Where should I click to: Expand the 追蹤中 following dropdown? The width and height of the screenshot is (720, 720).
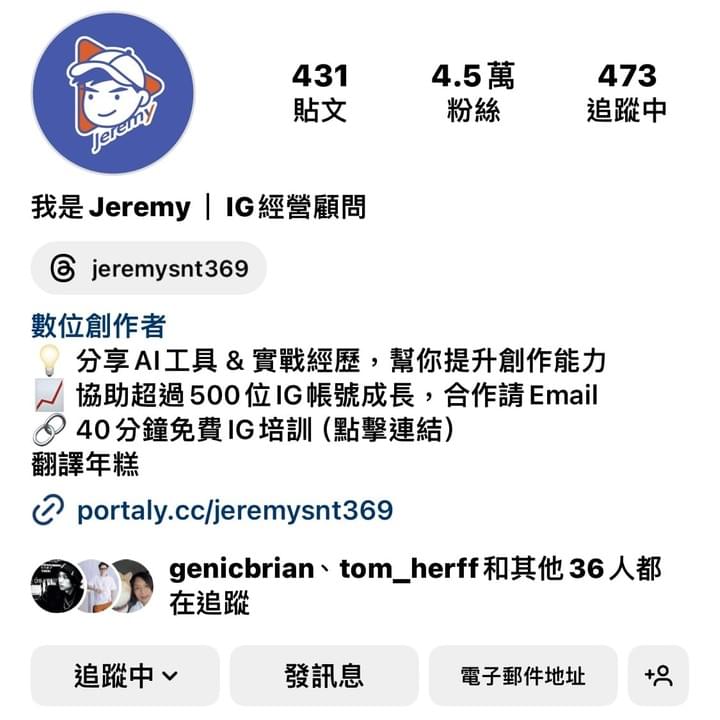click(125, 676)
